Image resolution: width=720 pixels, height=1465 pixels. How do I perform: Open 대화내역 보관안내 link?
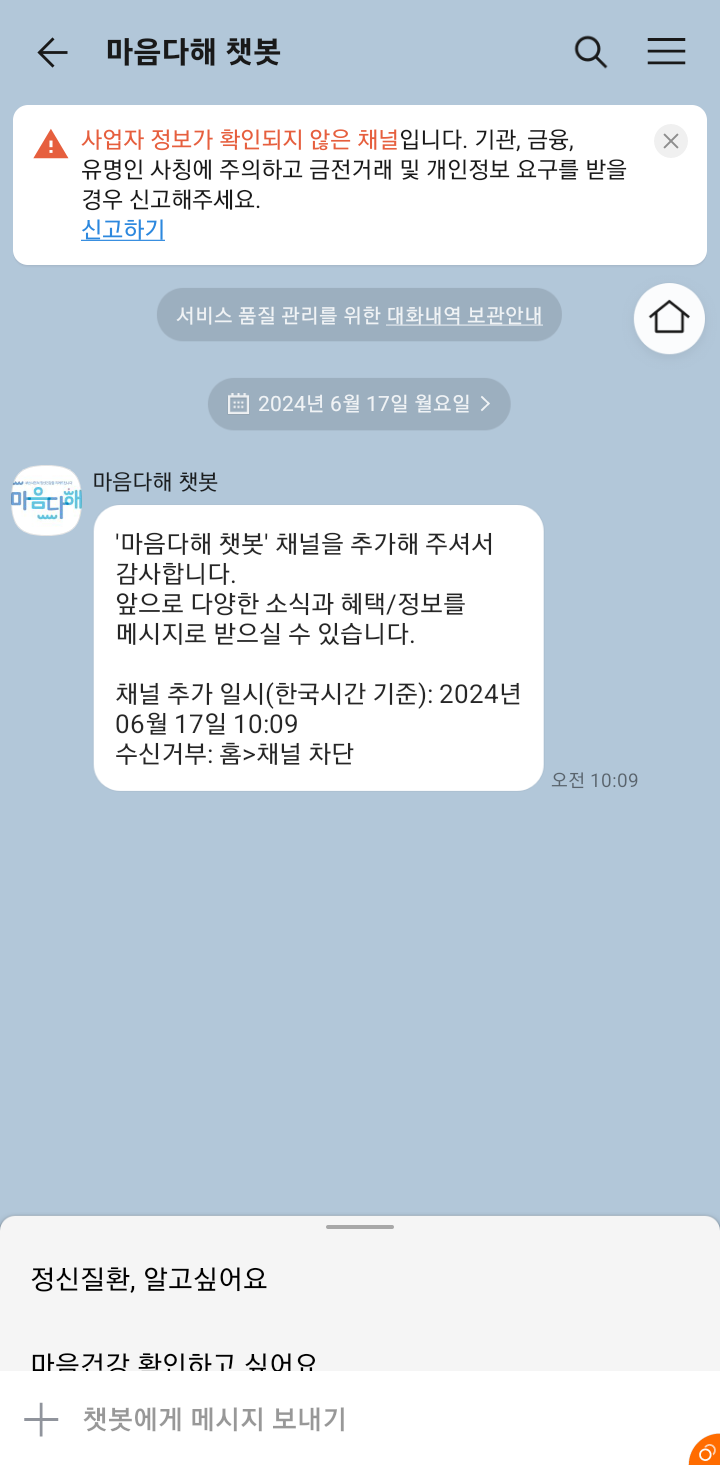pyautogui.click(x=464, y=316)
